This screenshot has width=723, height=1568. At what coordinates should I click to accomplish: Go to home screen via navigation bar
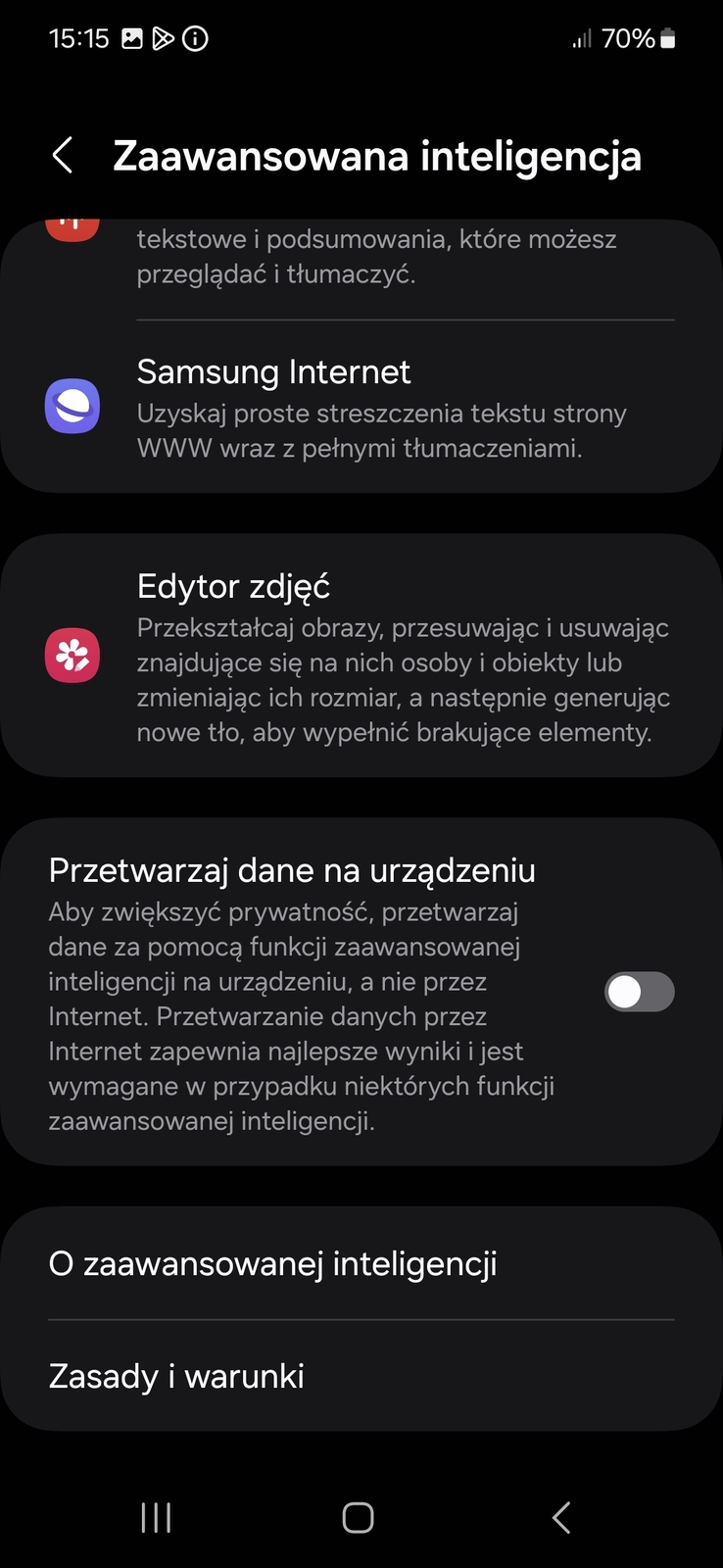[359, 1518]
